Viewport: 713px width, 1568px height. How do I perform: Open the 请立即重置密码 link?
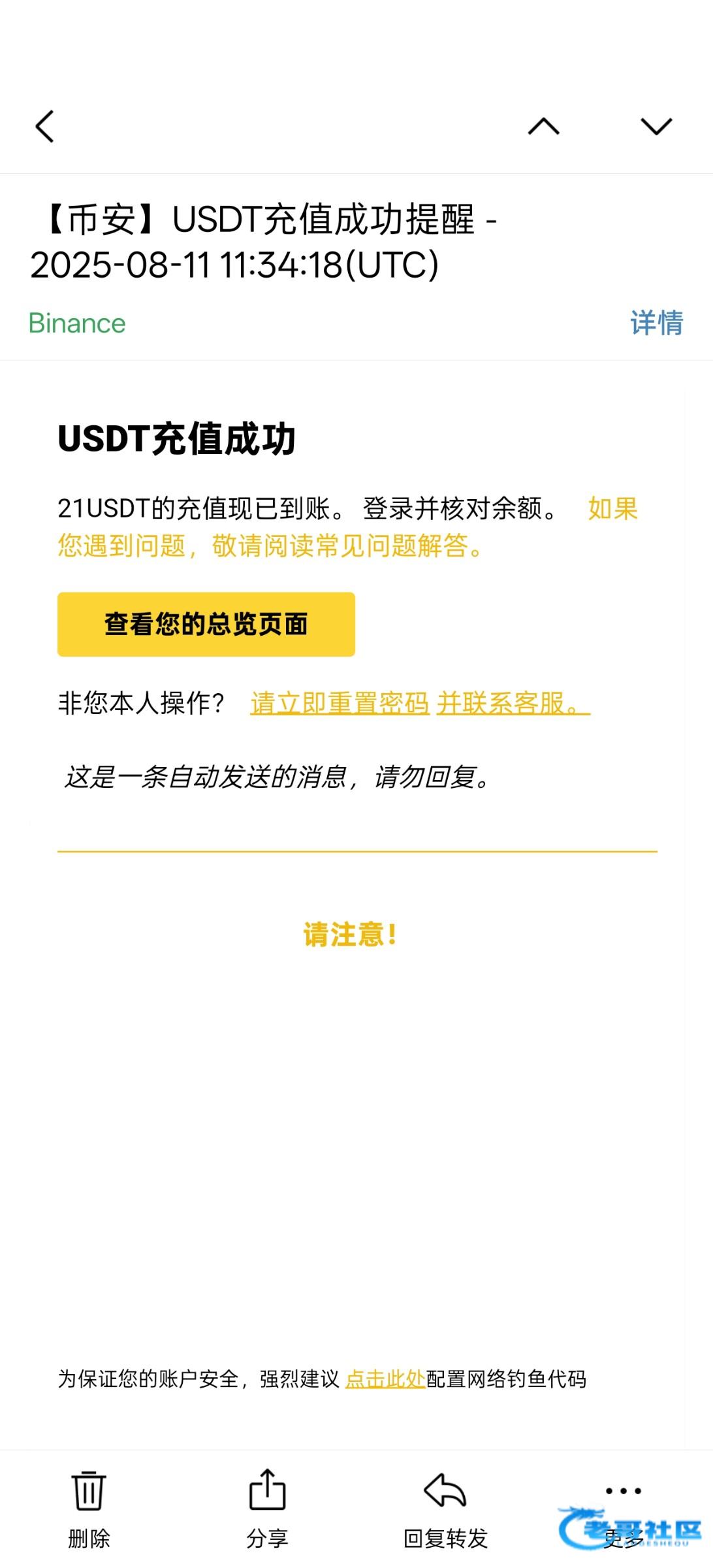(340, 704)
